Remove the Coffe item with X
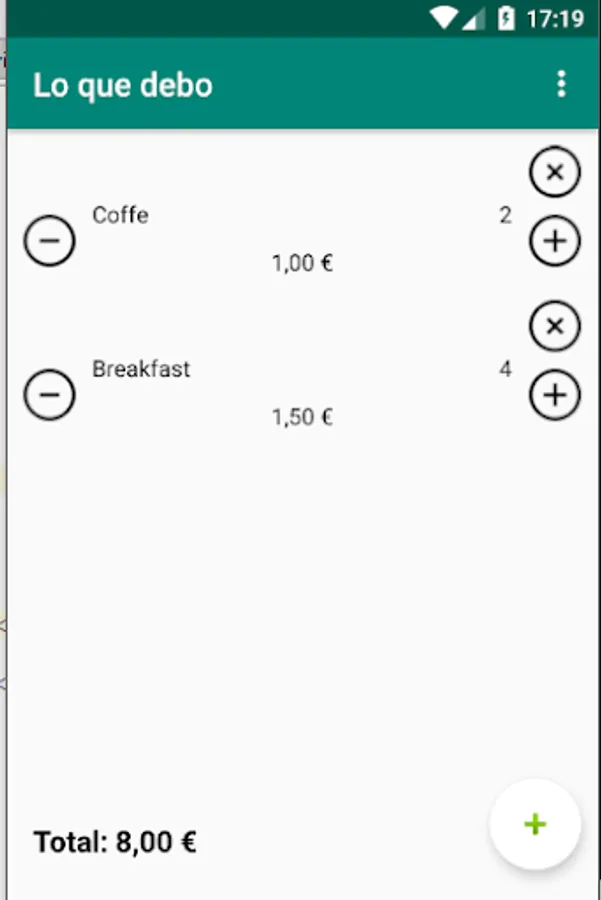This screenshot has width=601, height=900. click(x=555, y=172)
